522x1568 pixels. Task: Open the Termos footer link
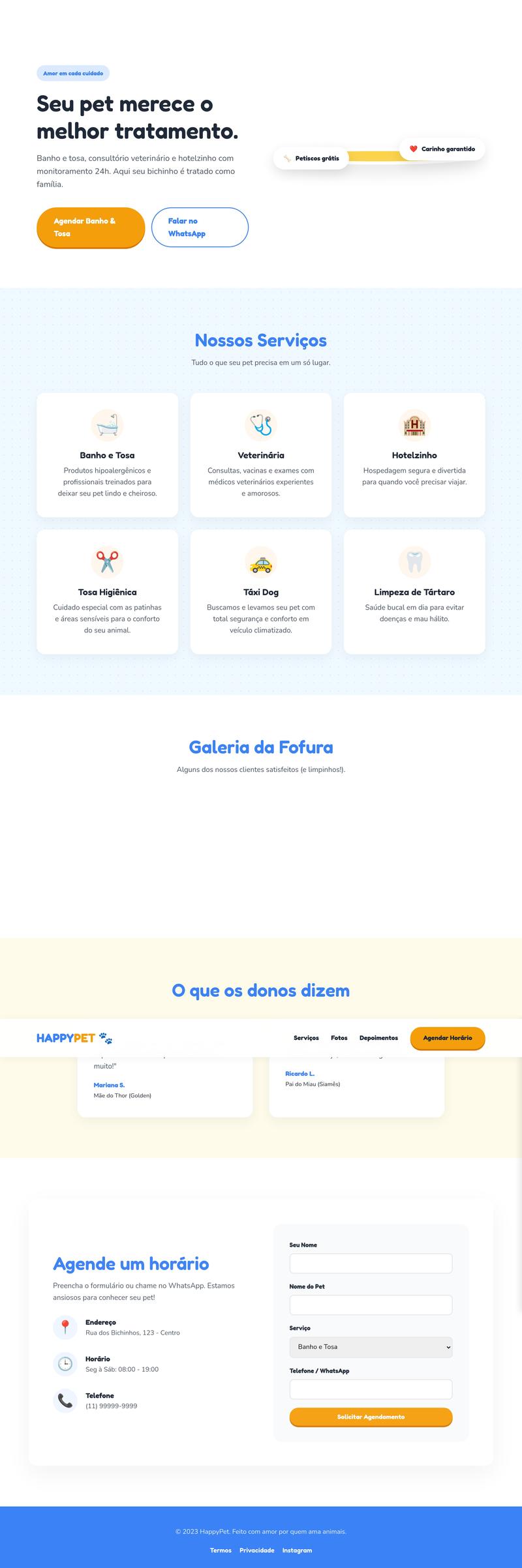click(221, 1550)
